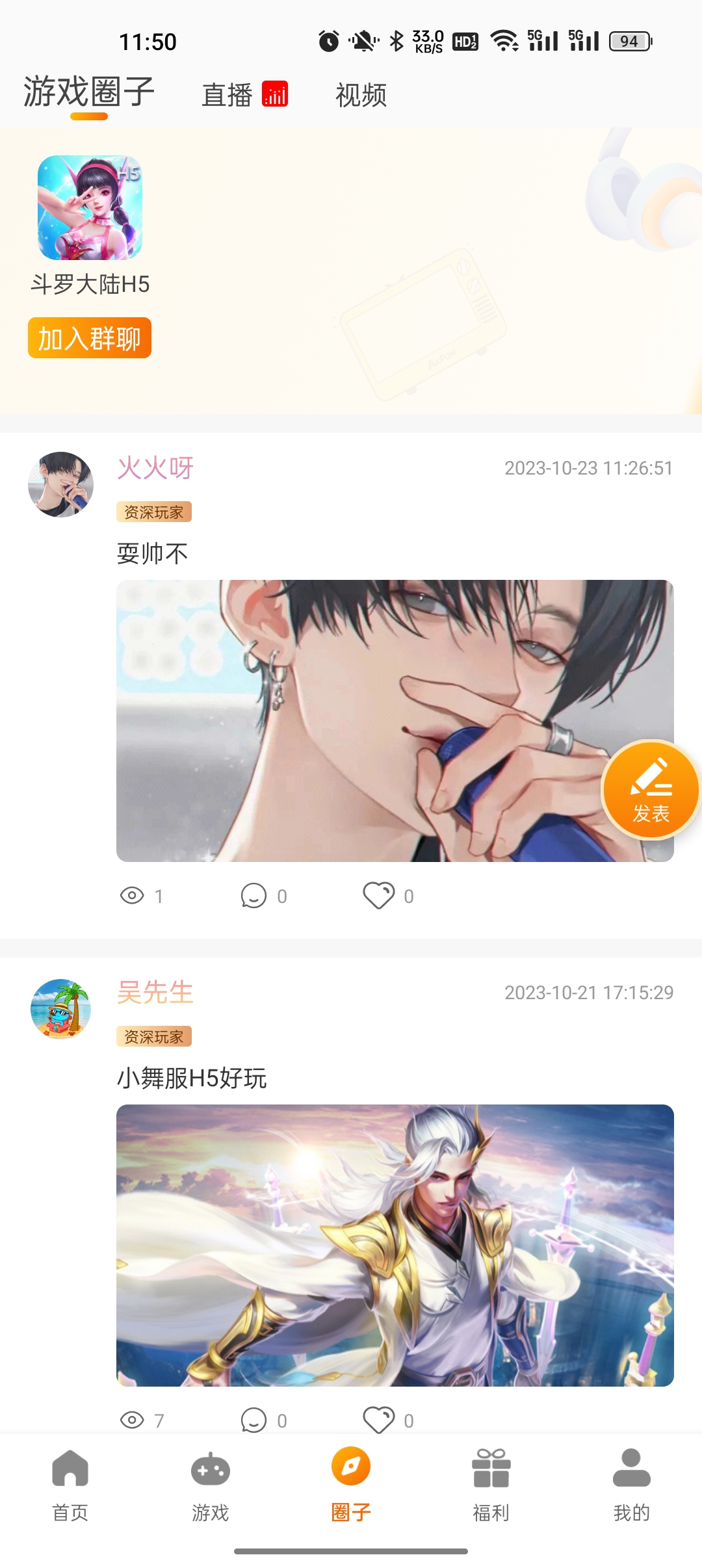Switch to the 视频 tab
This screenshot has width=702, height=1568.
361,95
